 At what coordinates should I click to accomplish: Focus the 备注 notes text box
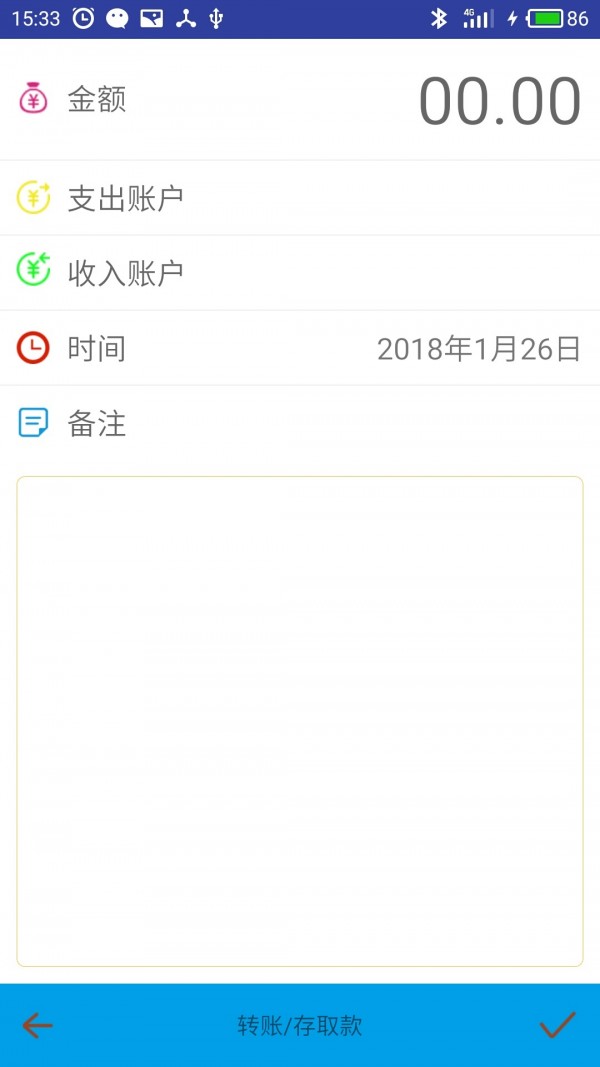pos(300,721)
